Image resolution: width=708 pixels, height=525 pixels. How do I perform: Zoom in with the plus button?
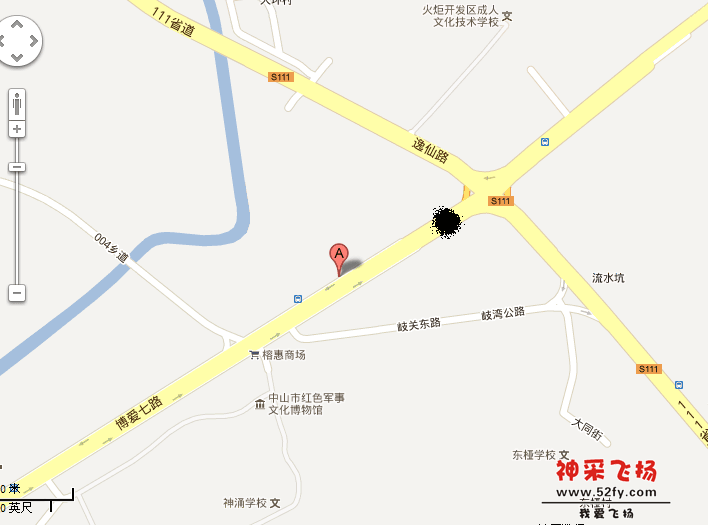[x=17, y=129]
